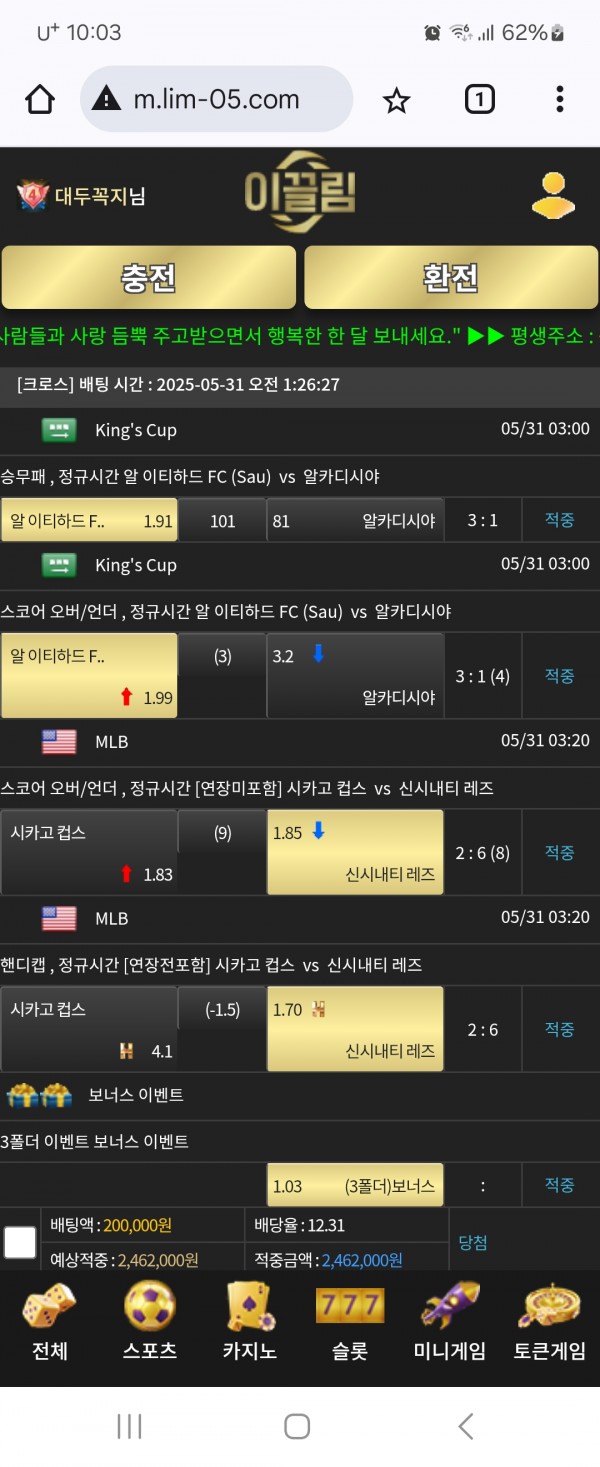Image resolution: width=600 pixels, height=1467 pixels.
Task: Go back with the system back button
Action: [465, 1426]
